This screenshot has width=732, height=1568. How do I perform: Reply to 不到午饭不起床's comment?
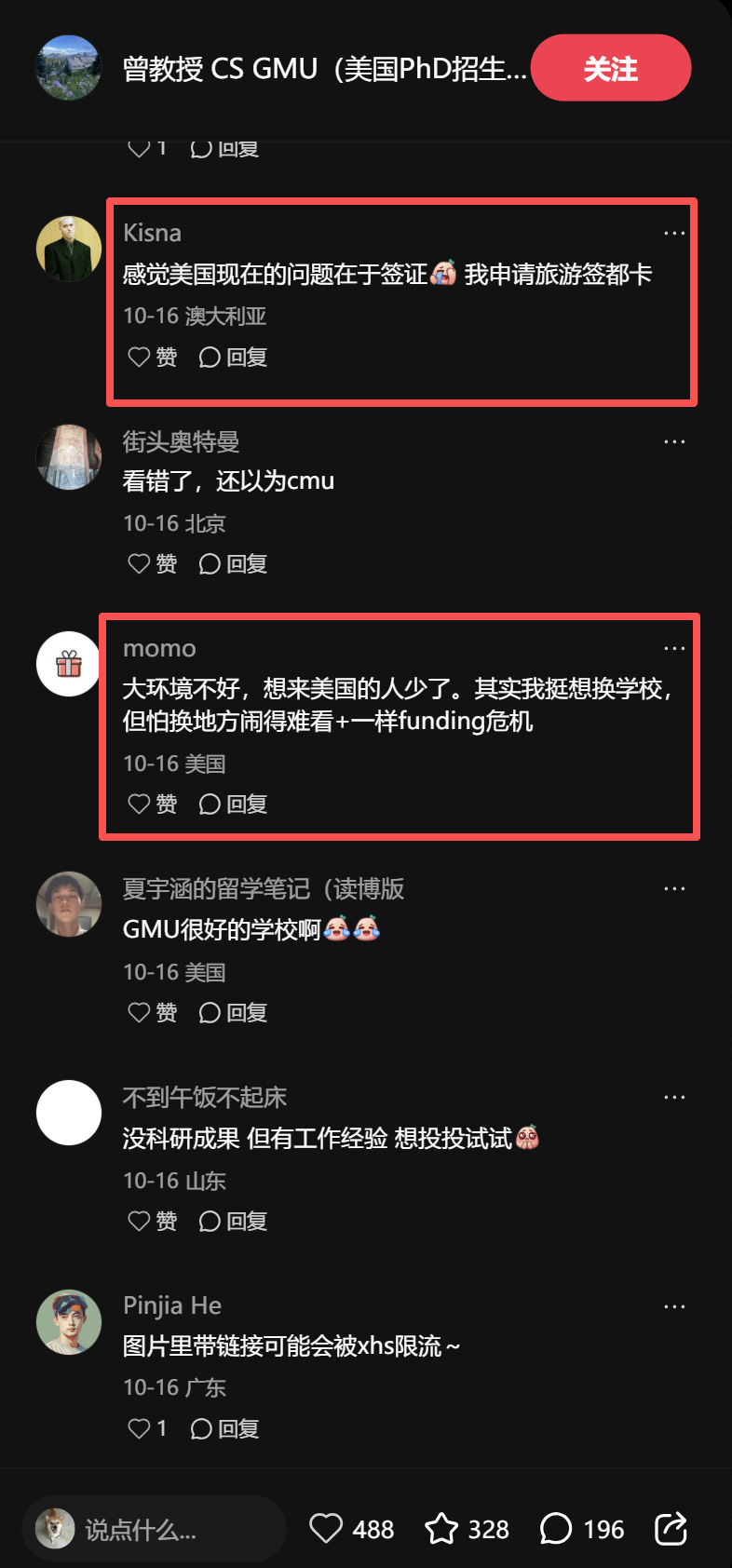click(233, 1221)
